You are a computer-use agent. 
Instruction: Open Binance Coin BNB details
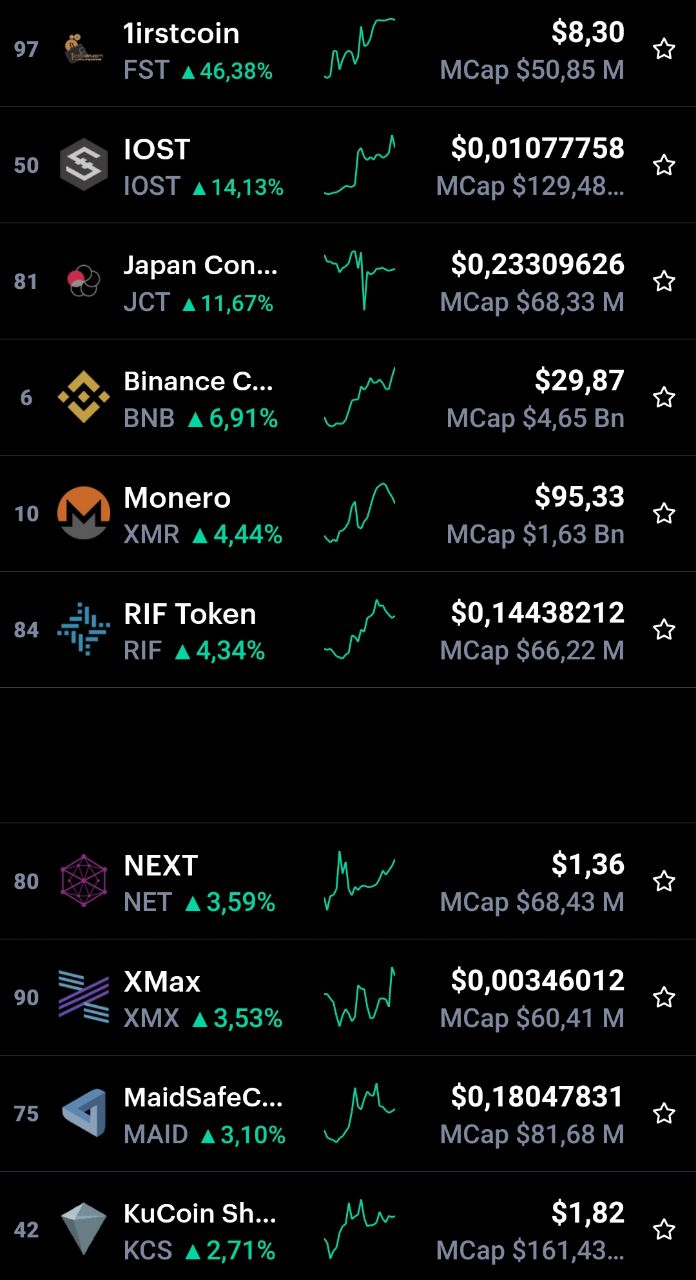click(348, 397)
